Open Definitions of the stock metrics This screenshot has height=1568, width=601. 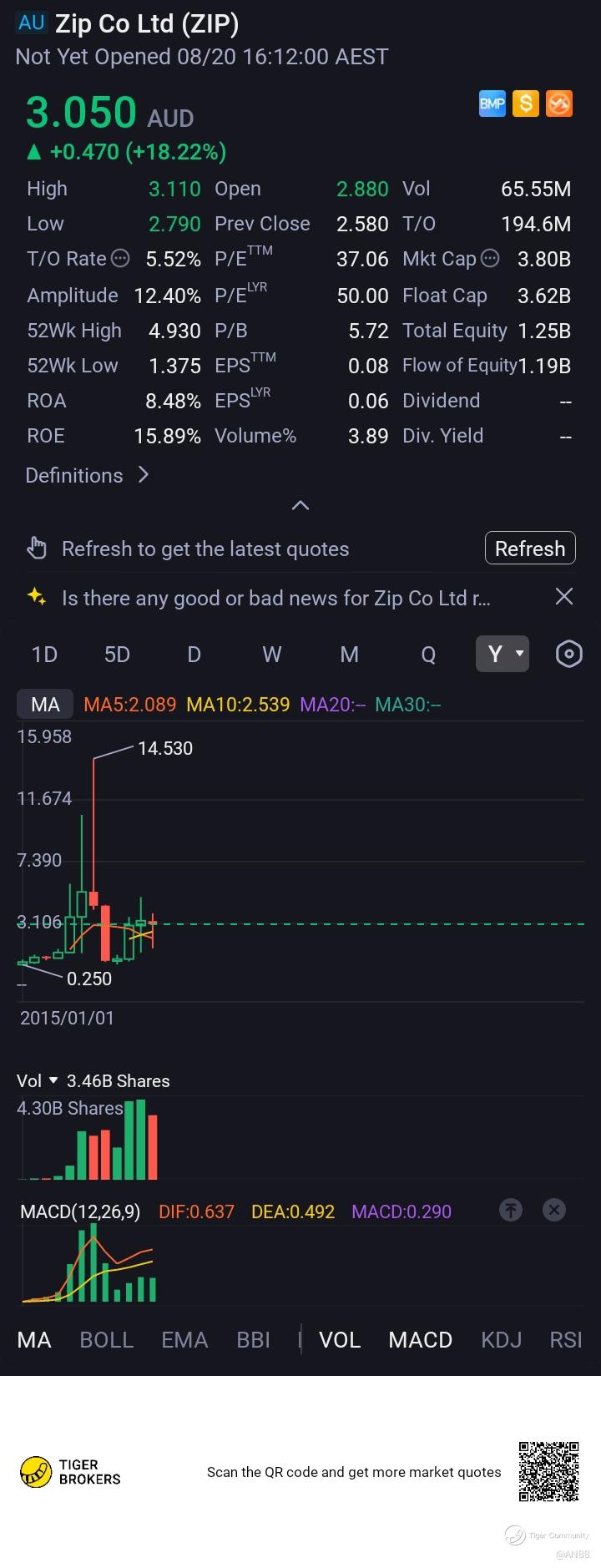click(87, 475)
